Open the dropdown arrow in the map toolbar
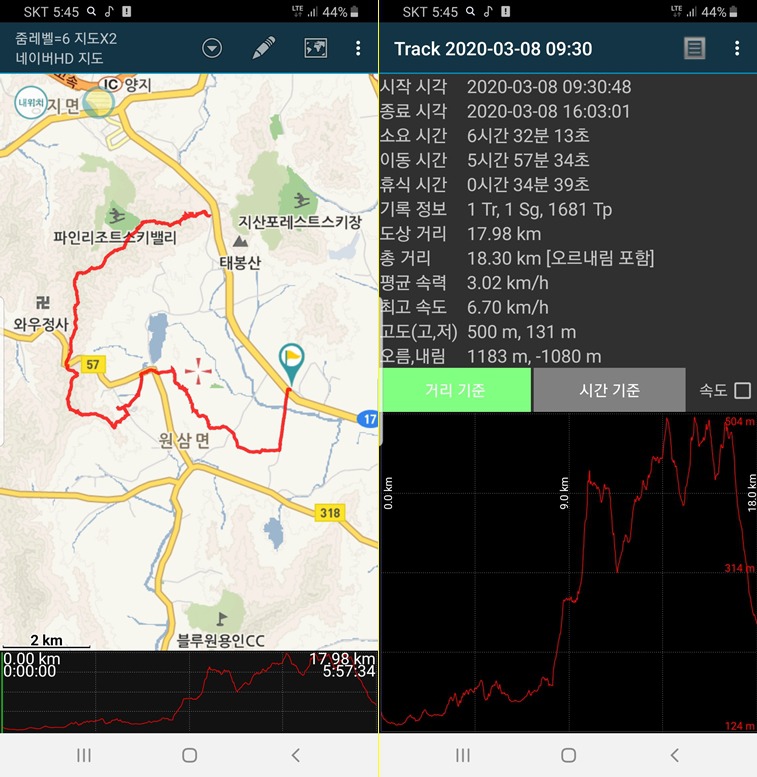Image resolution: width=757 pixels, height=777 pixels. (211, 48)
